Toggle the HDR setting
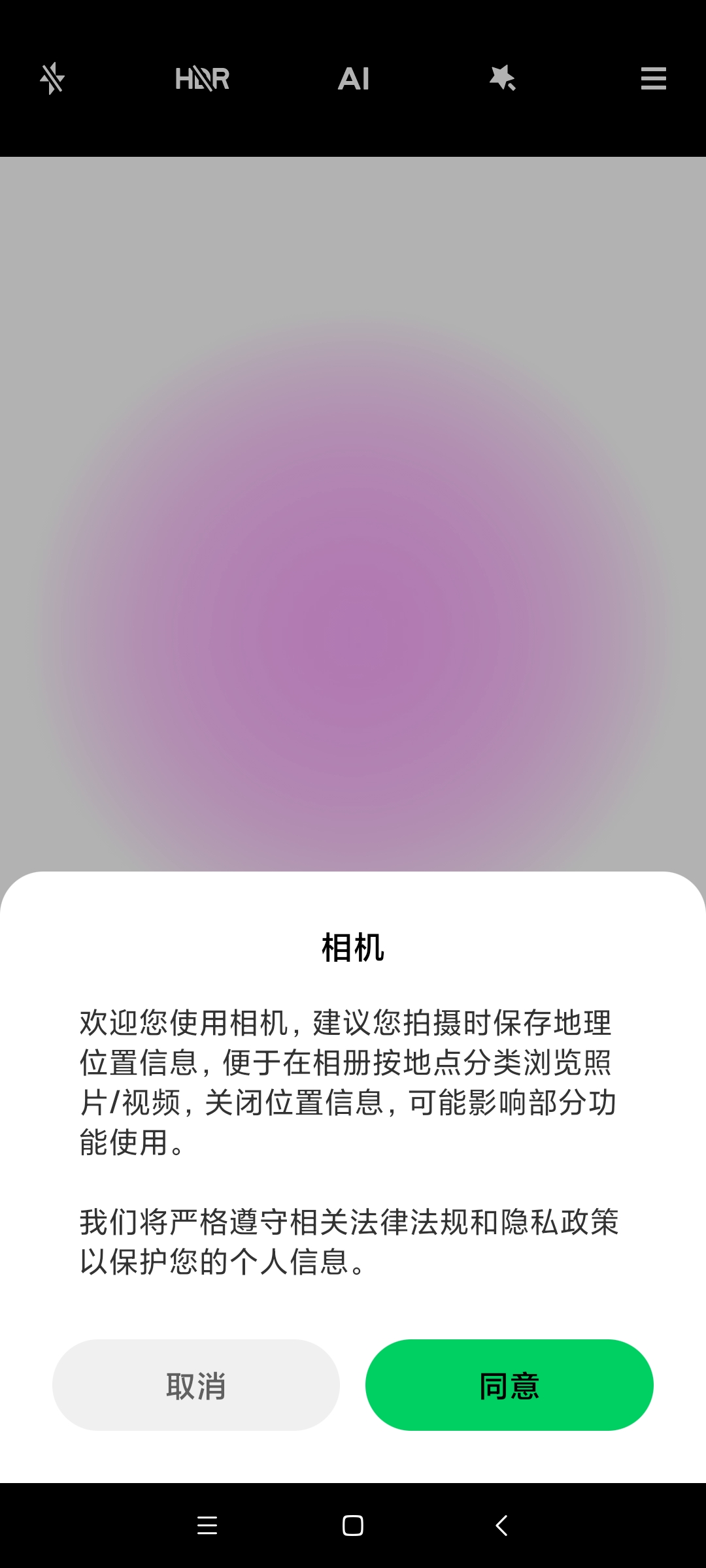706x1568 pixels. [x=202, y=78]
